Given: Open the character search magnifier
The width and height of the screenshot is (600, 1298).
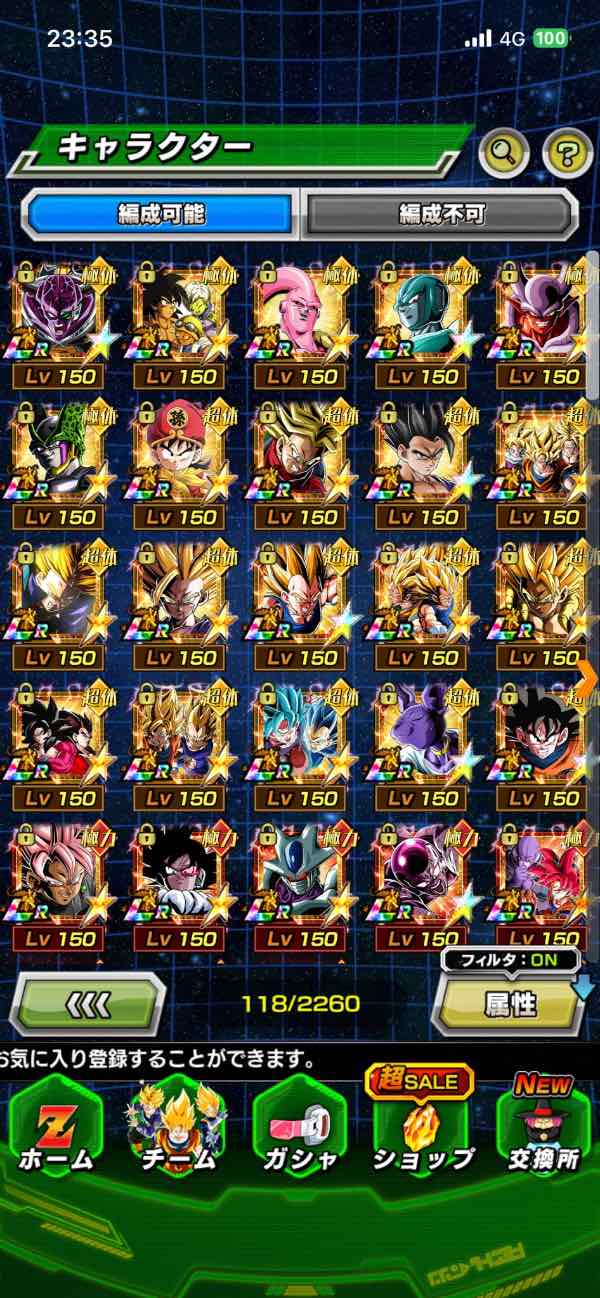Looking at the screenshot, I should coord(504,153).
